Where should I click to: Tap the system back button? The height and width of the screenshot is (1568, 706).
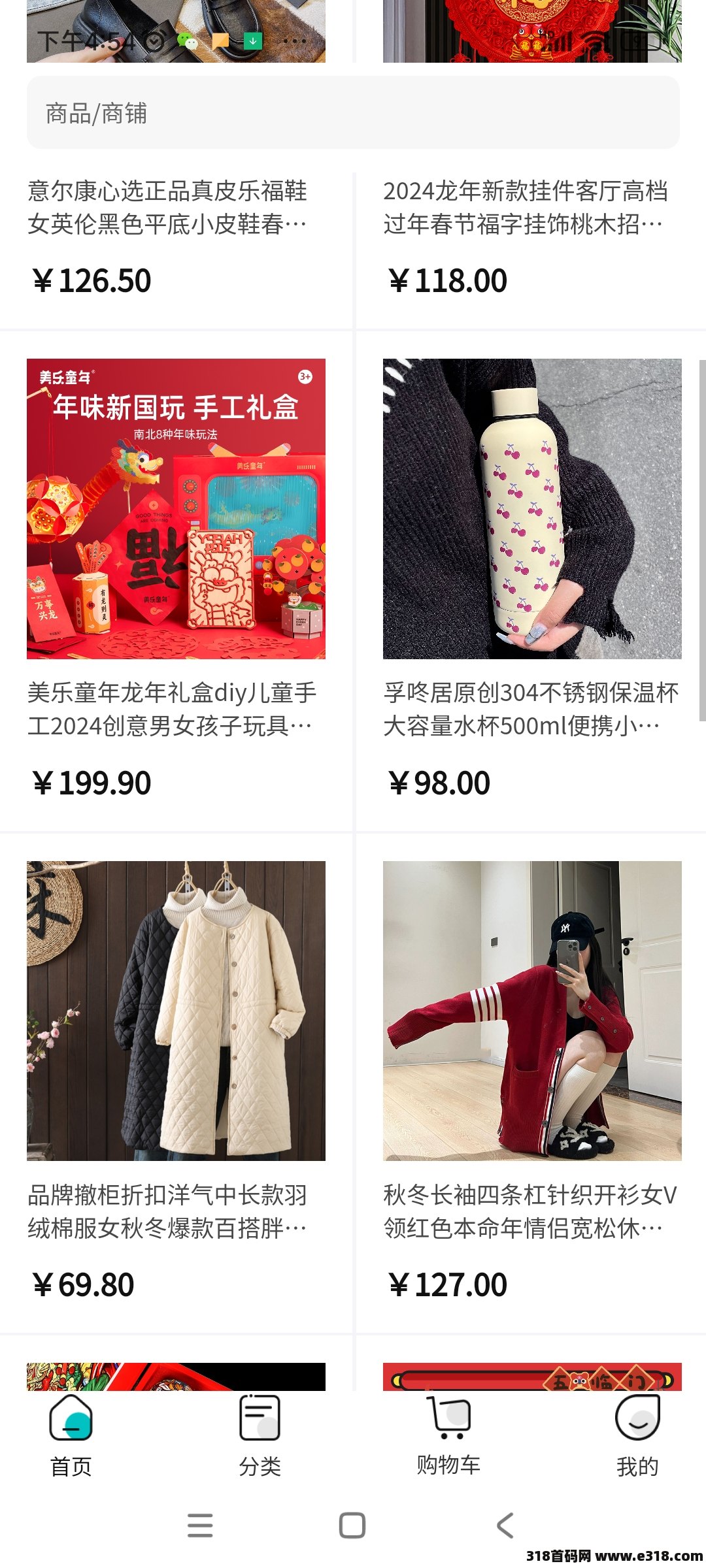pyautogui.click(x=505, y=1526)
